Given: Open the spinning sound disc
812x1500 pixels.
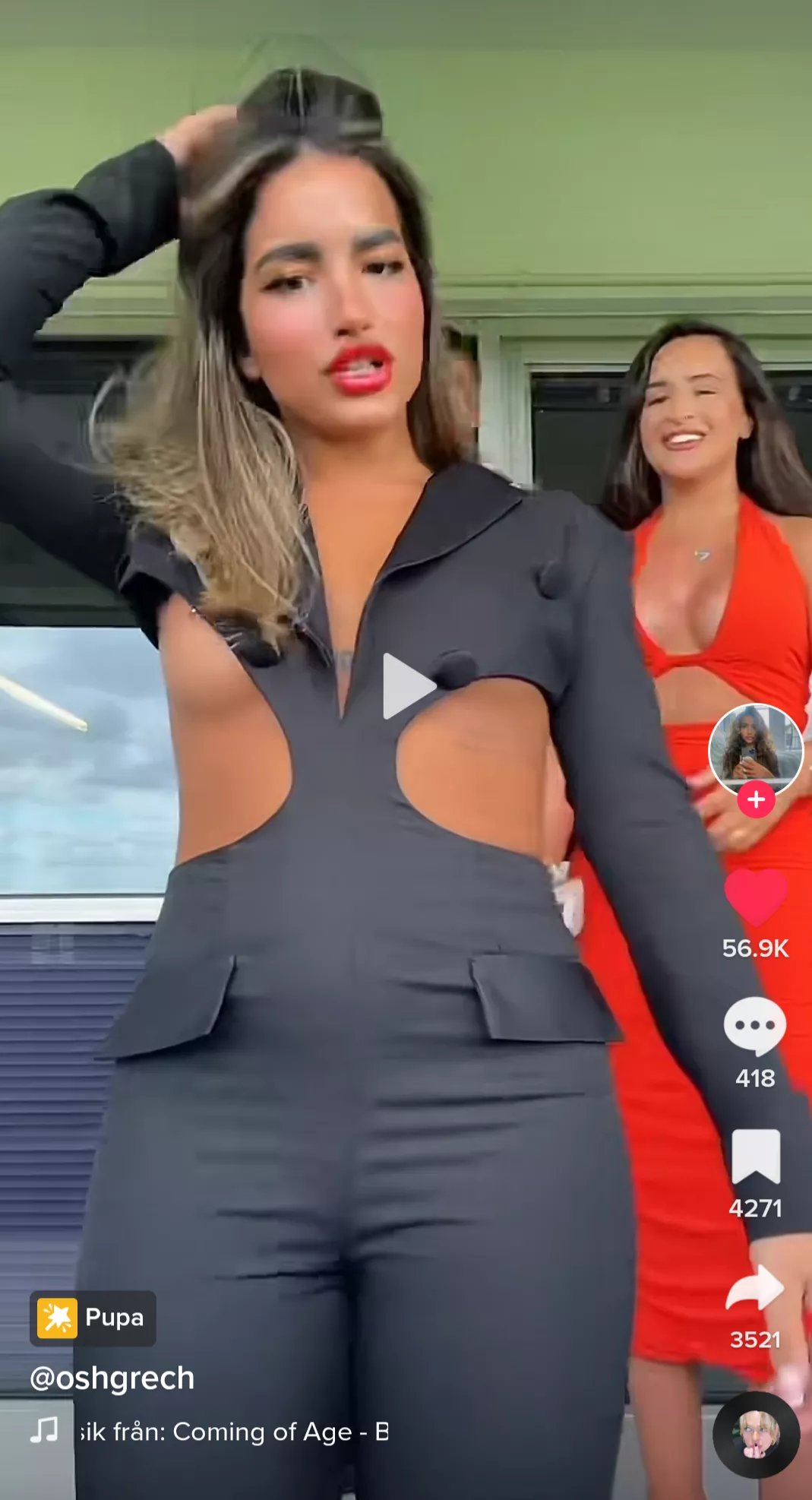Looking at the screenshot, I should pyautogui.click(x=756, y=1434).
